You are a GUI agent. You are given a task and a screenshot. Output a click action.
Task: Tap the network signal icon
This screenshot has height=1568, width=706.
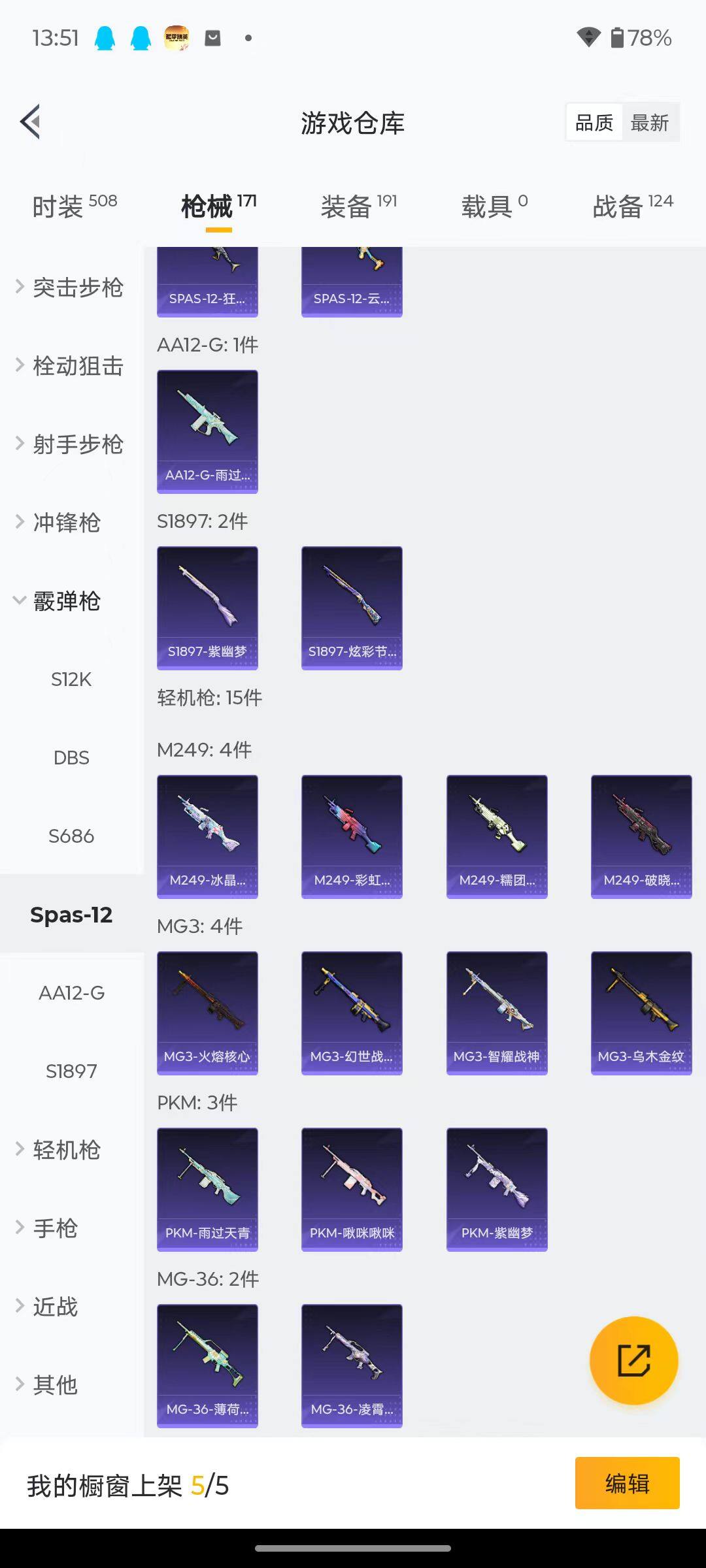pos(589,37)
